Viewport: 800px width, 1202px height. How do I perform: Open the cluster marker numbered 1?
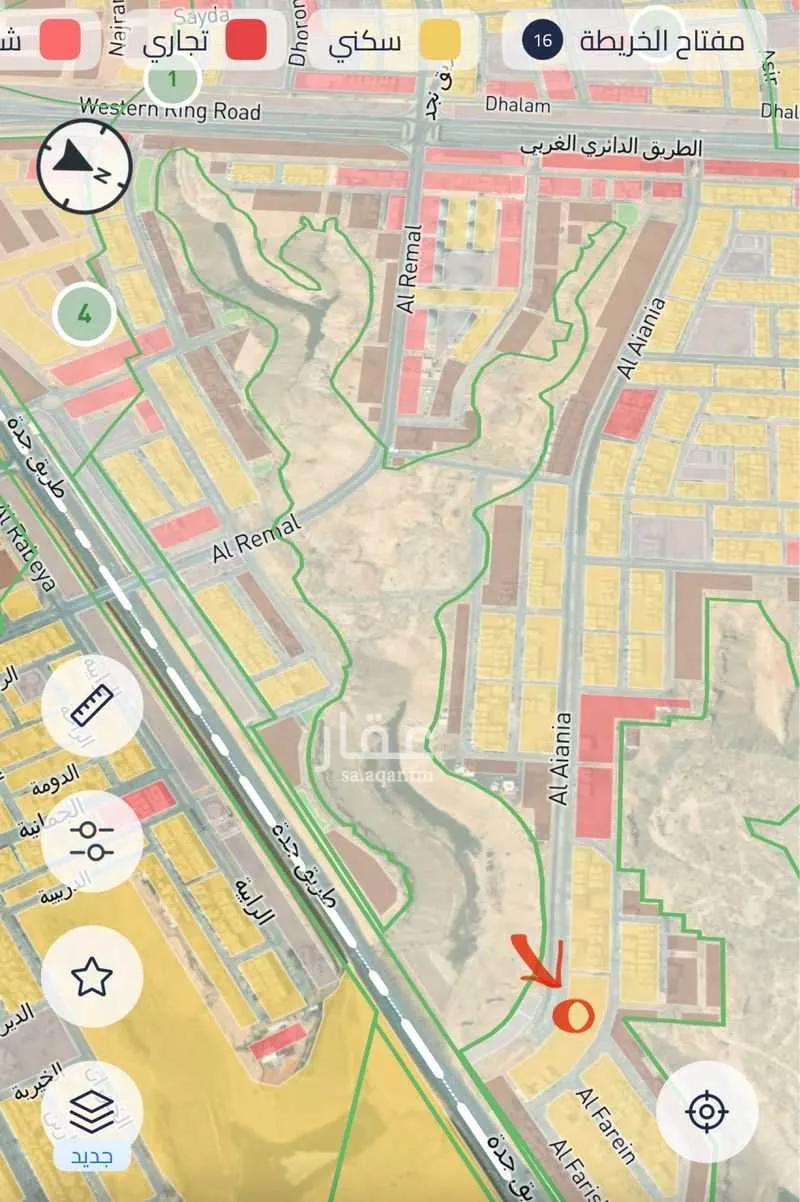[172, 79]
